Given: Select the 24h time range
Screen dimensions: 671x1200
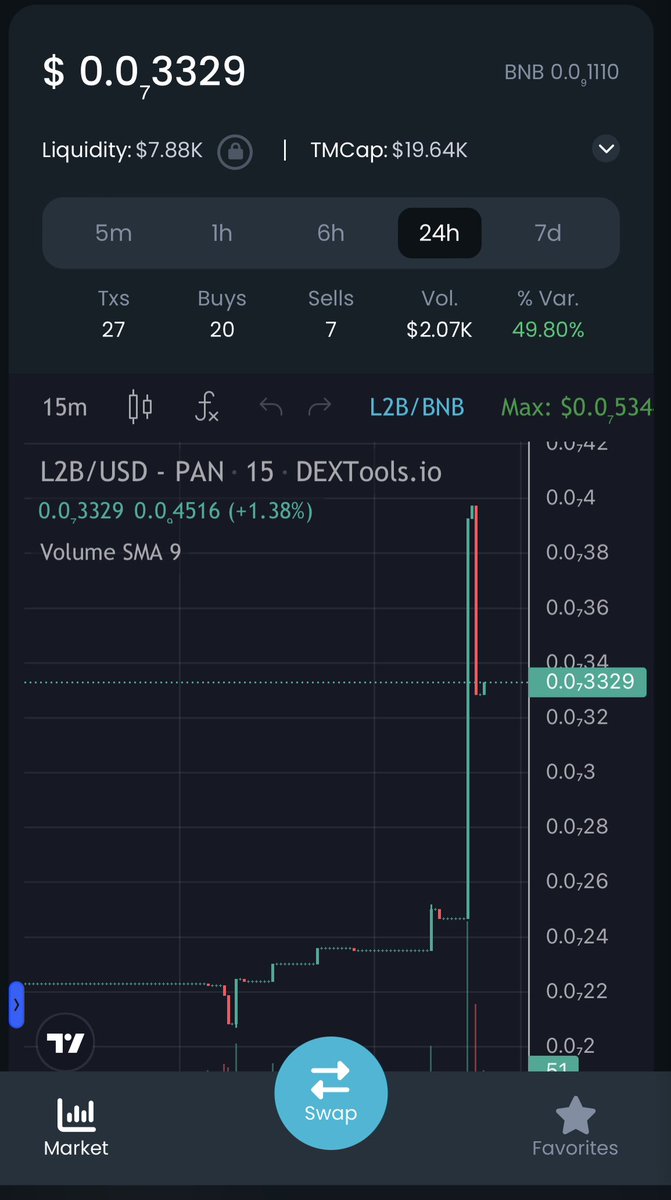Looking at the screenshot, I should point(439,233).
